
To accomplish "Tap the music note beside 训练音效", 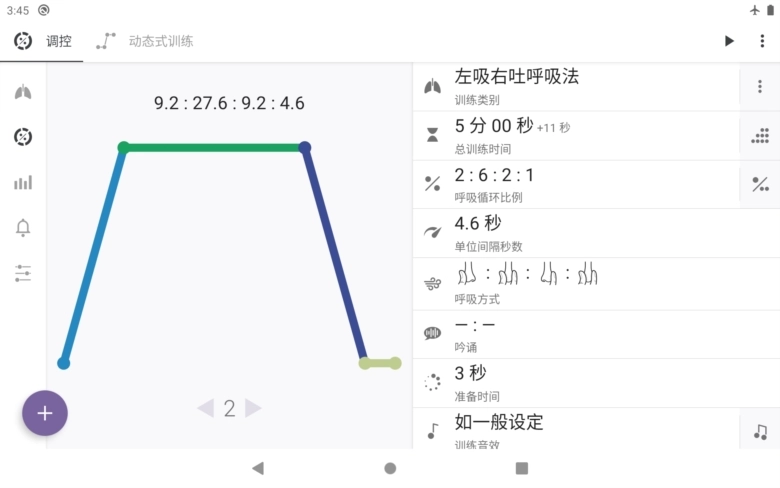I will tap(760, 431).
